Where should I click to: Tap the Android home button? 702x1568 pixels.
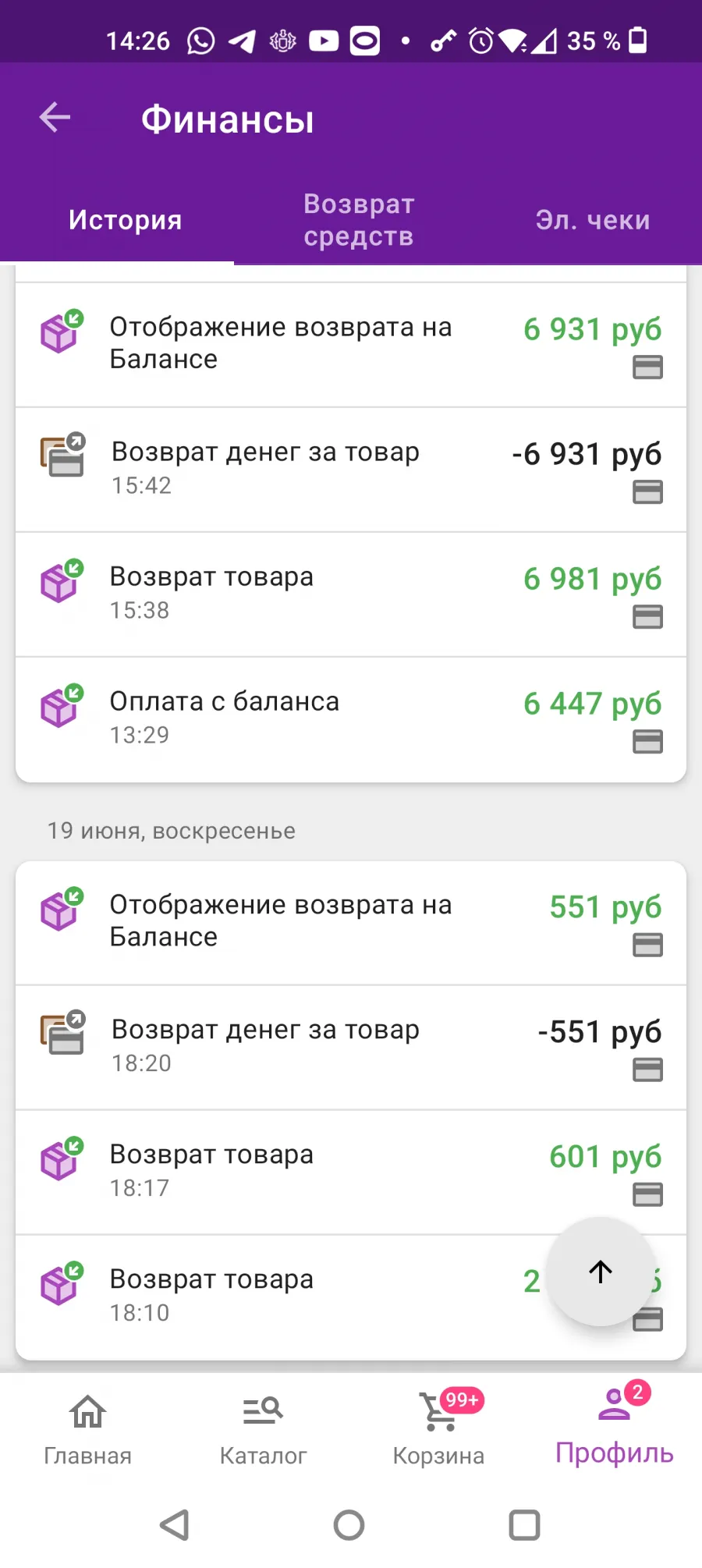(349, 1524)
